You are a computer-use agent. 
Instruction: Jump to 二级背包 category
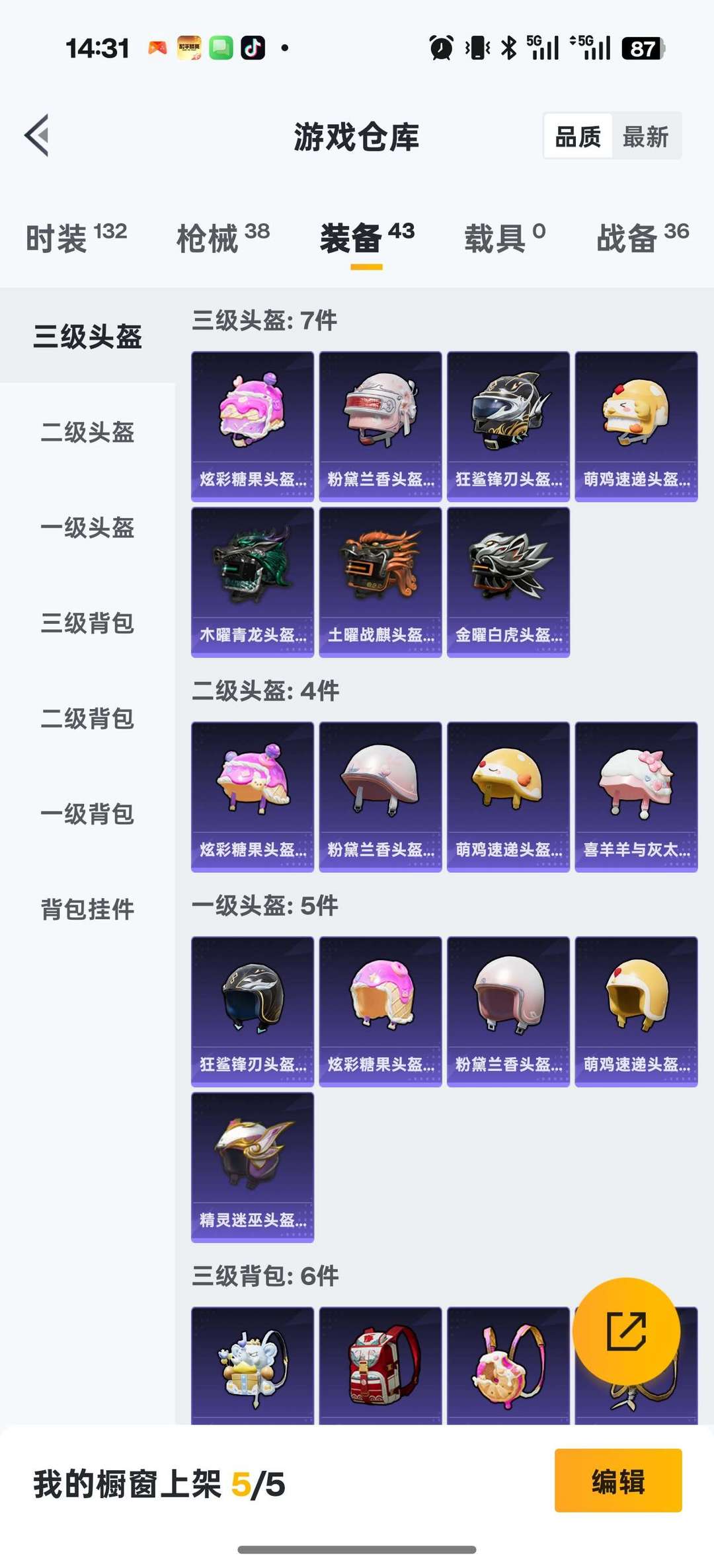click(x=88, y=719)
